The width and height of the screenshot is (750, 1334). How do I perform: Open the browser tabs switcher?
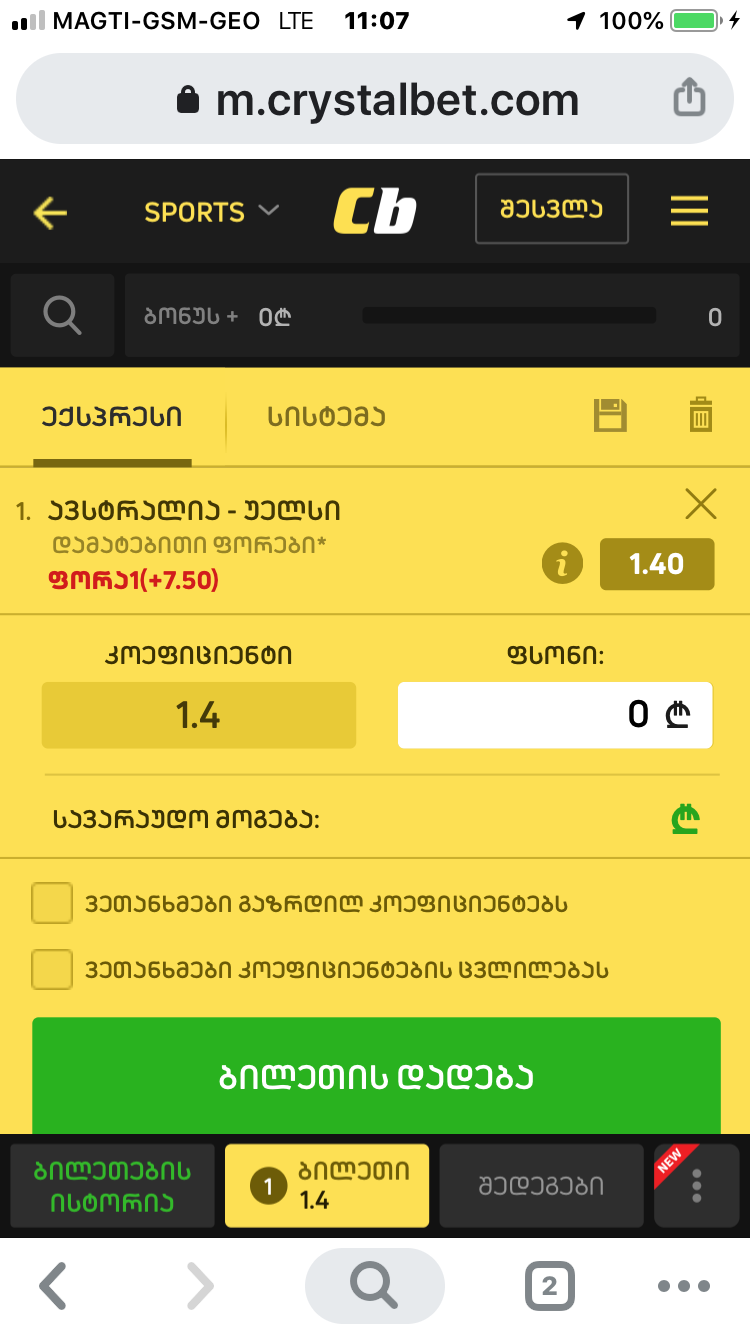coord(549,1286)
